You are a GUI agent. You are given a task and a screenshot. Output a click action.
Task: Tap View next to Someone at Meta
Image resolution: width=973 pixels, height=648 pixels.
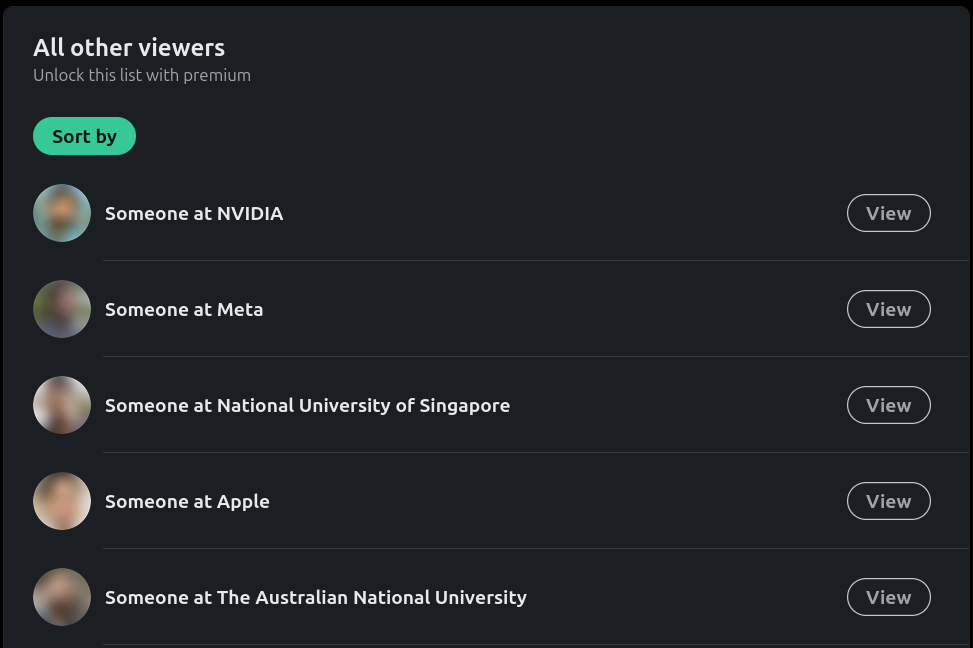[888, 309]
